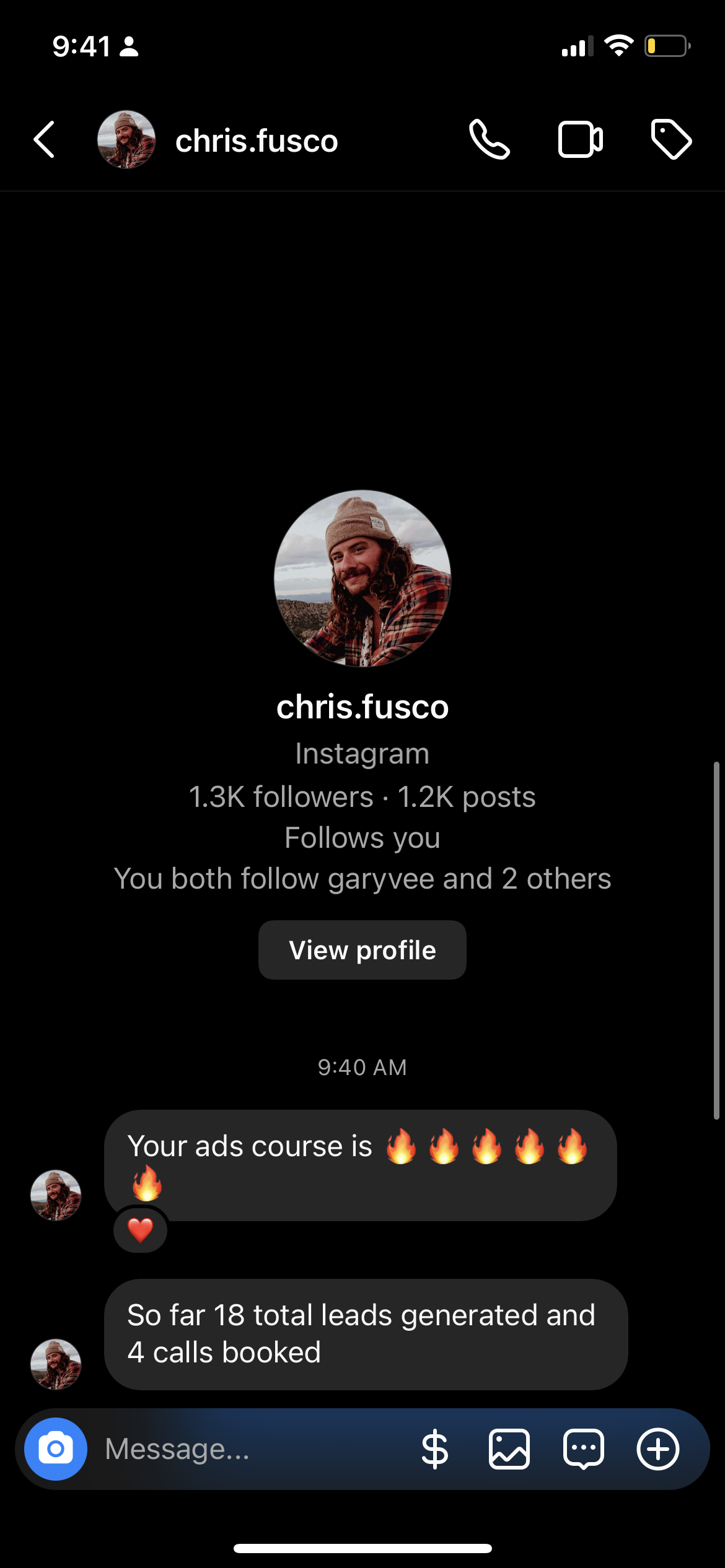Start a video call with chris.fusco
725x1568 pixels.
click(580, 140)
